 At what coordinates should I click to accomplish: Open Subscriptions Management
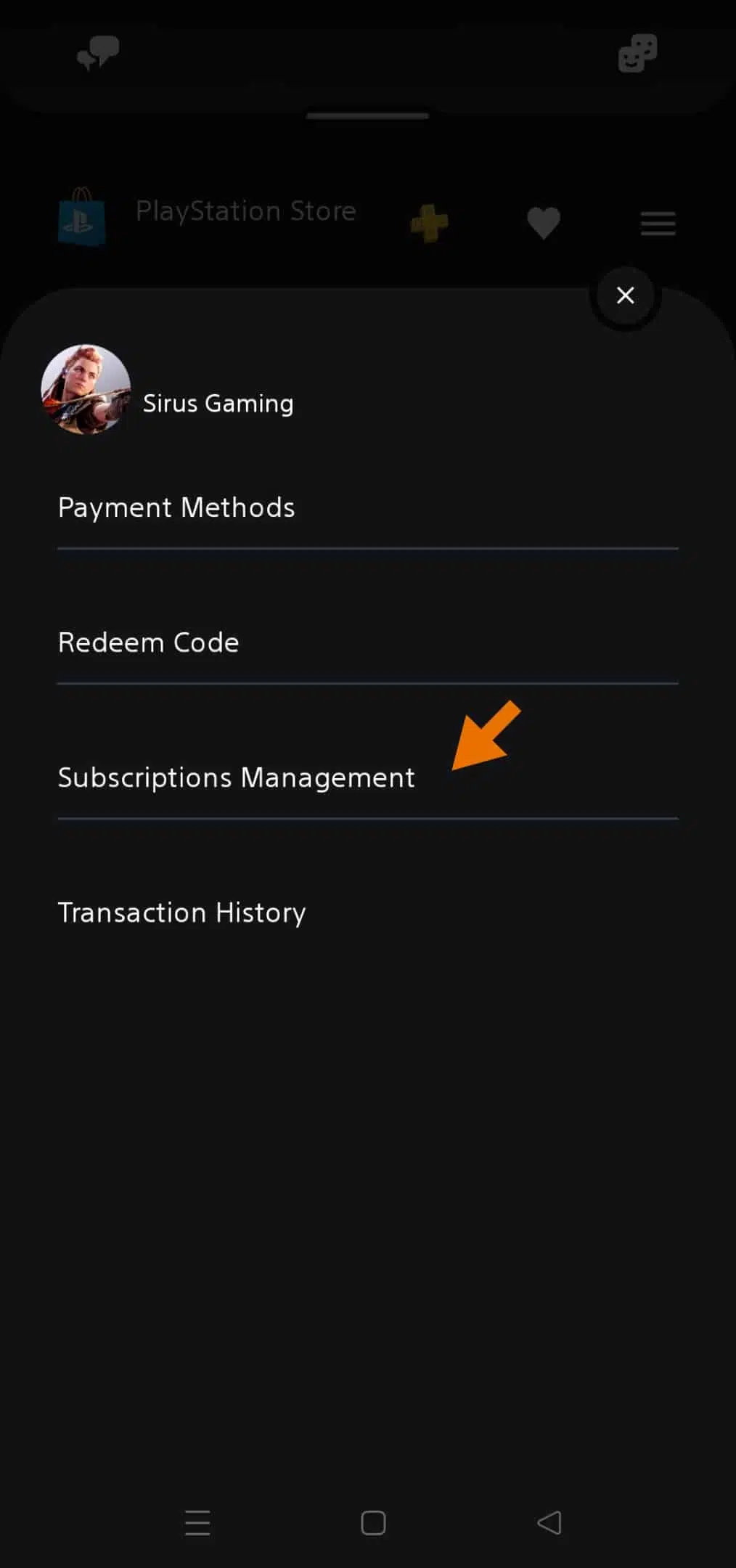(x=367, y=777)
